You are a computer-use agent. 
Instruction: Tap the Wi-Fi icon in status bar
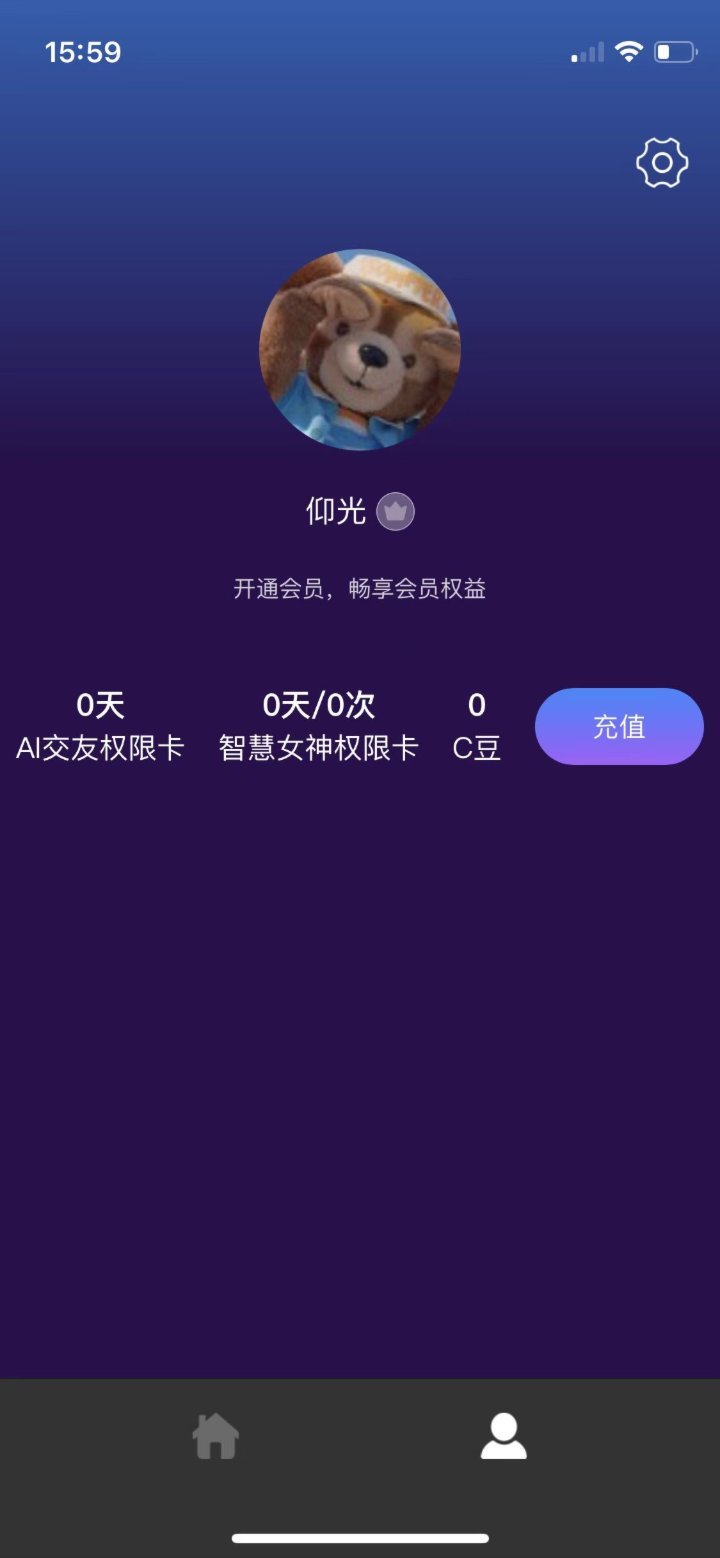coord(628,49)
